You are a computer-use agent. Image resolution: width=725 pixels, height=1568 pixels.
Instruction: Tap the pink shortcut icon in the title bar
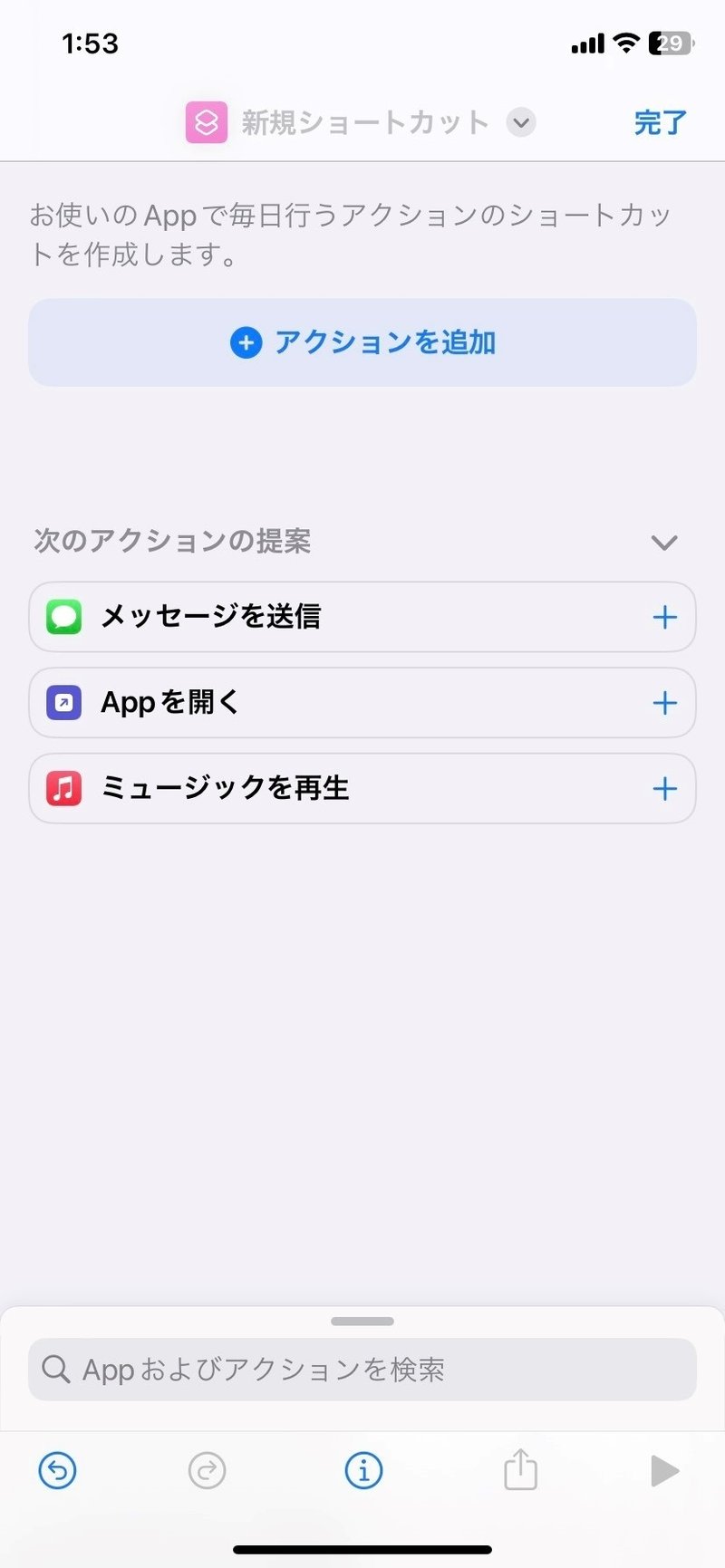[x=207, y=122]
